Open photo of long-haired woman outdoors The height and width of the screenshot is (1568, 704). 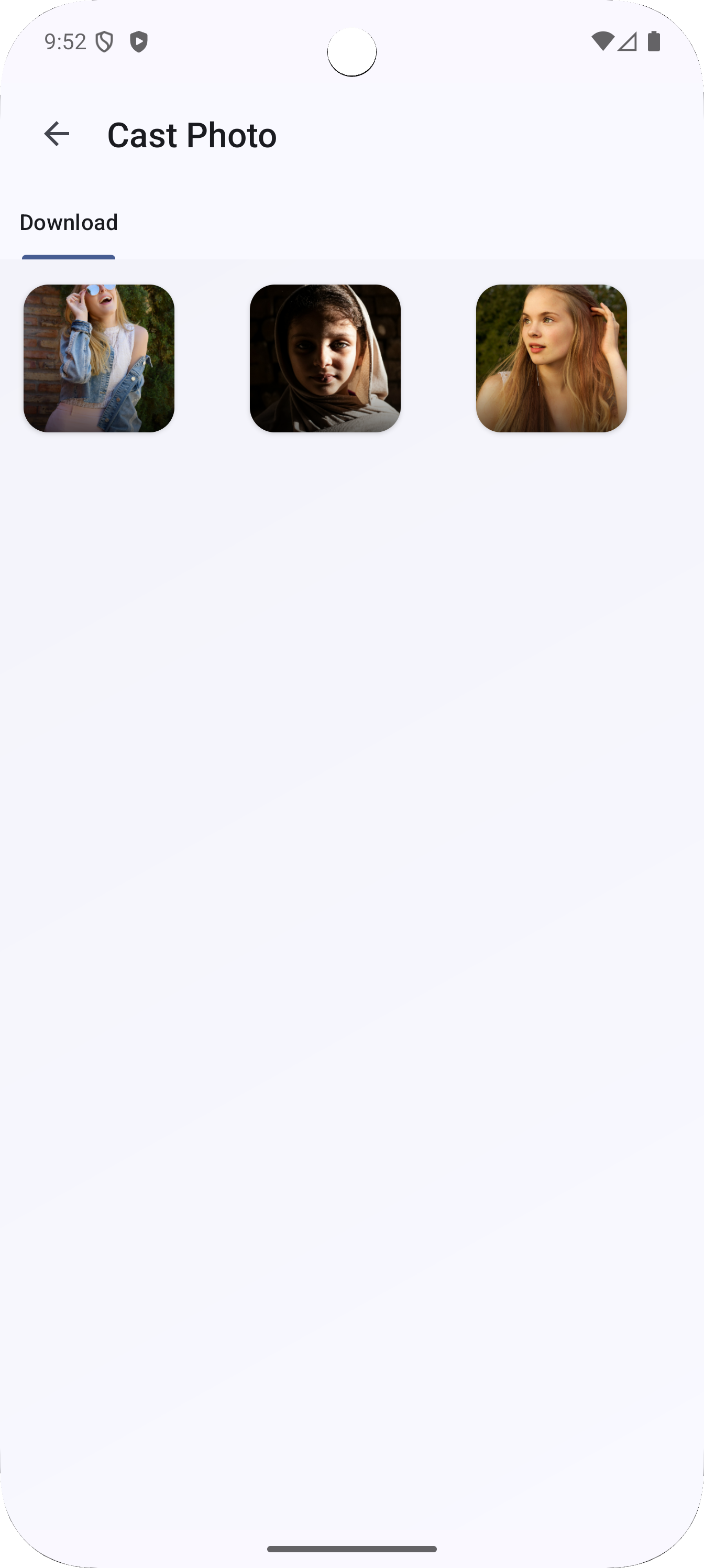551,358
